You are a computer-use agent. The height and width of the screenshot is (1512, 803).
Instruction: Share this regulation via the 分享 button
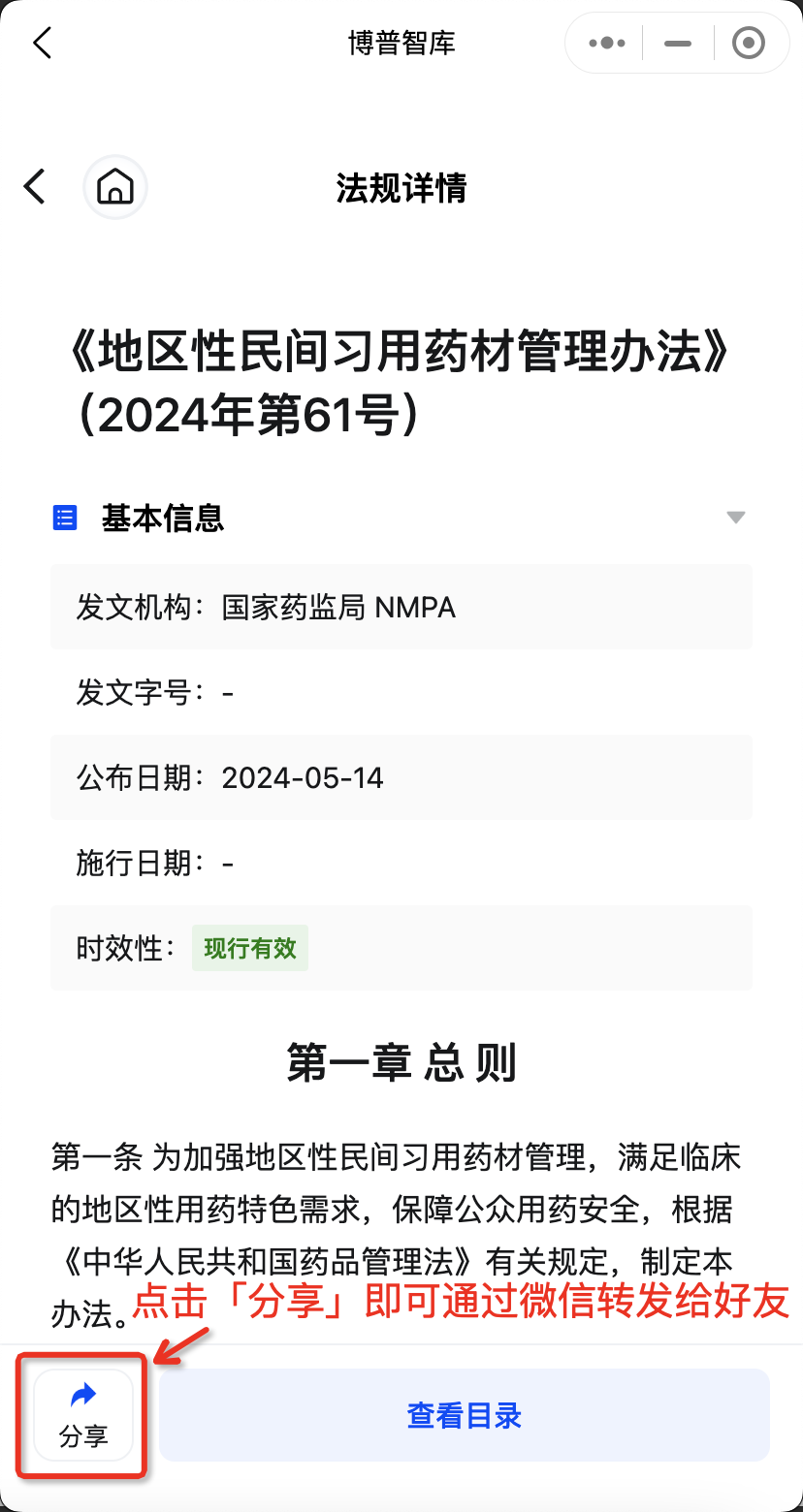pos(83,1415)
